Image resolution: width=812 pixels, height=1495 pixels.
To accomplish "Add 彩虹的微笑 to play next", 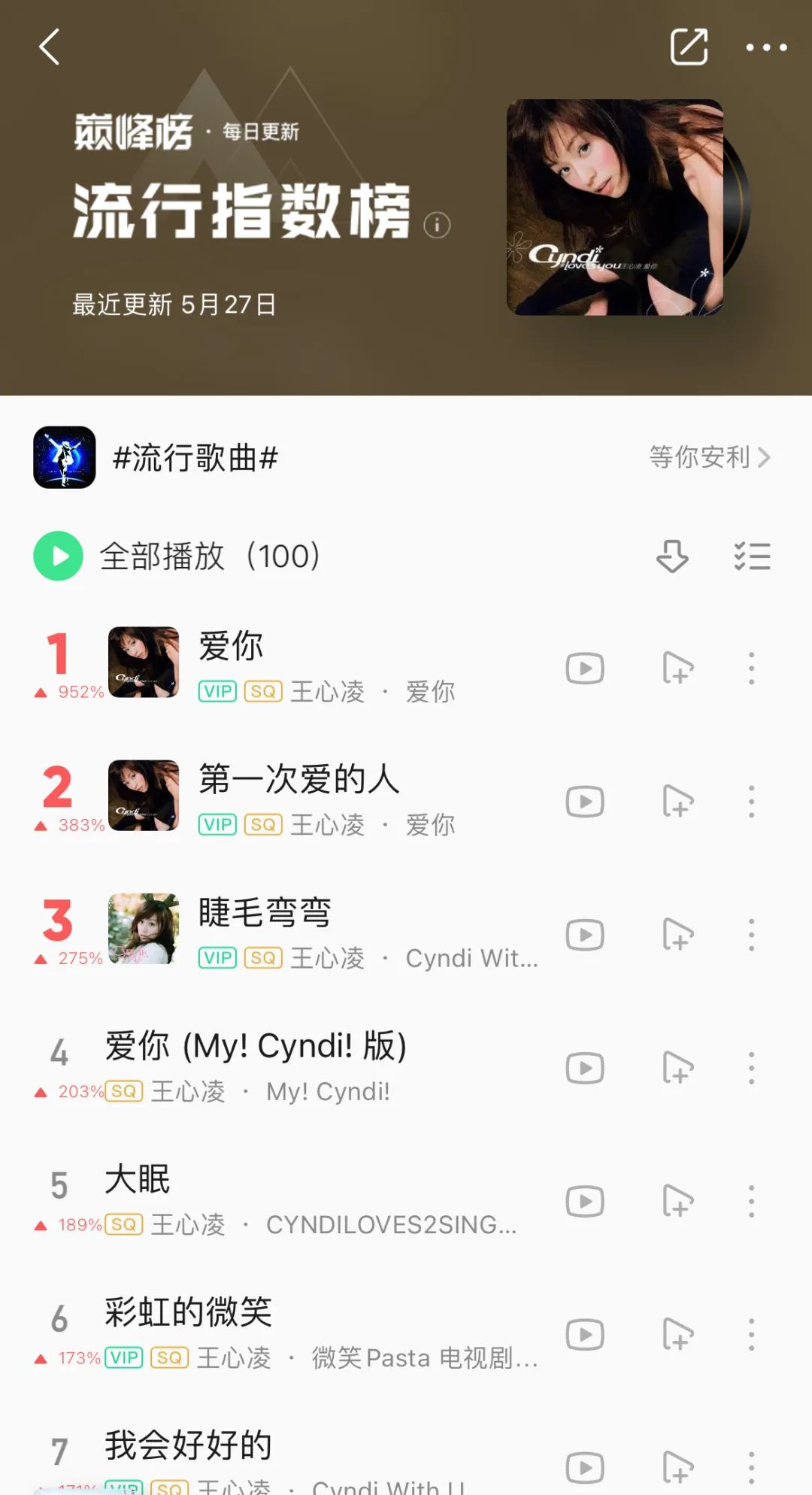I will tap(677, 1335).
